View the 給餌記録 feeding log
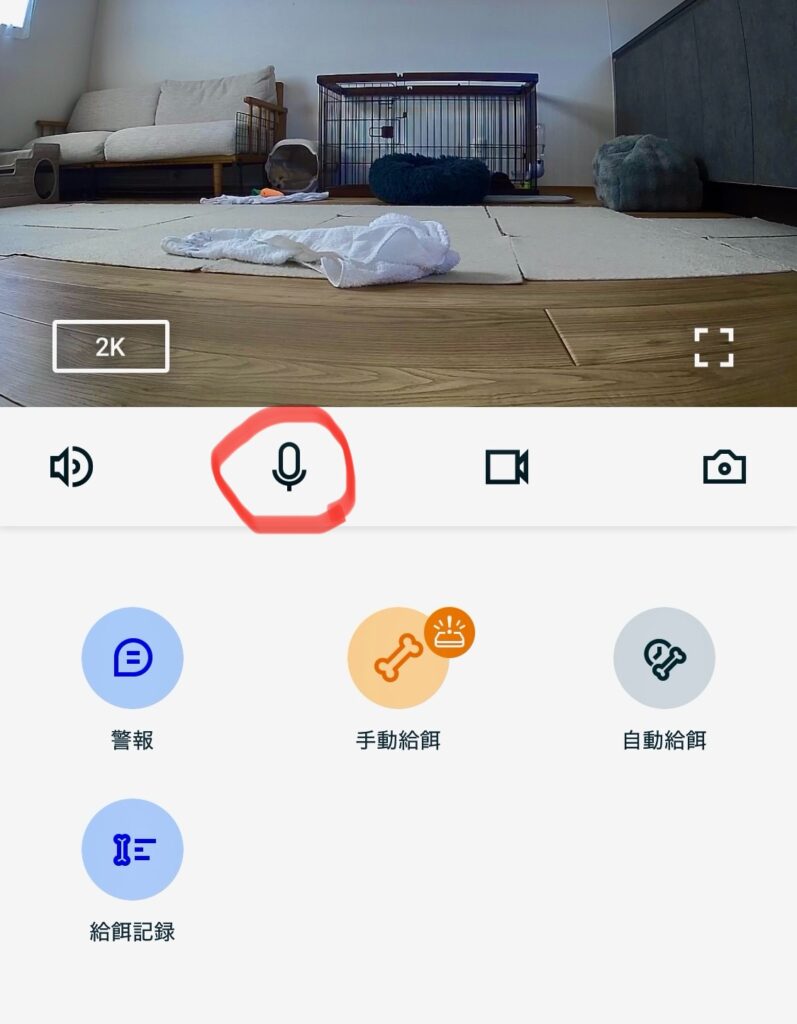The width and height of the screenshot is (797, 1024). click(x=132, y=849)
